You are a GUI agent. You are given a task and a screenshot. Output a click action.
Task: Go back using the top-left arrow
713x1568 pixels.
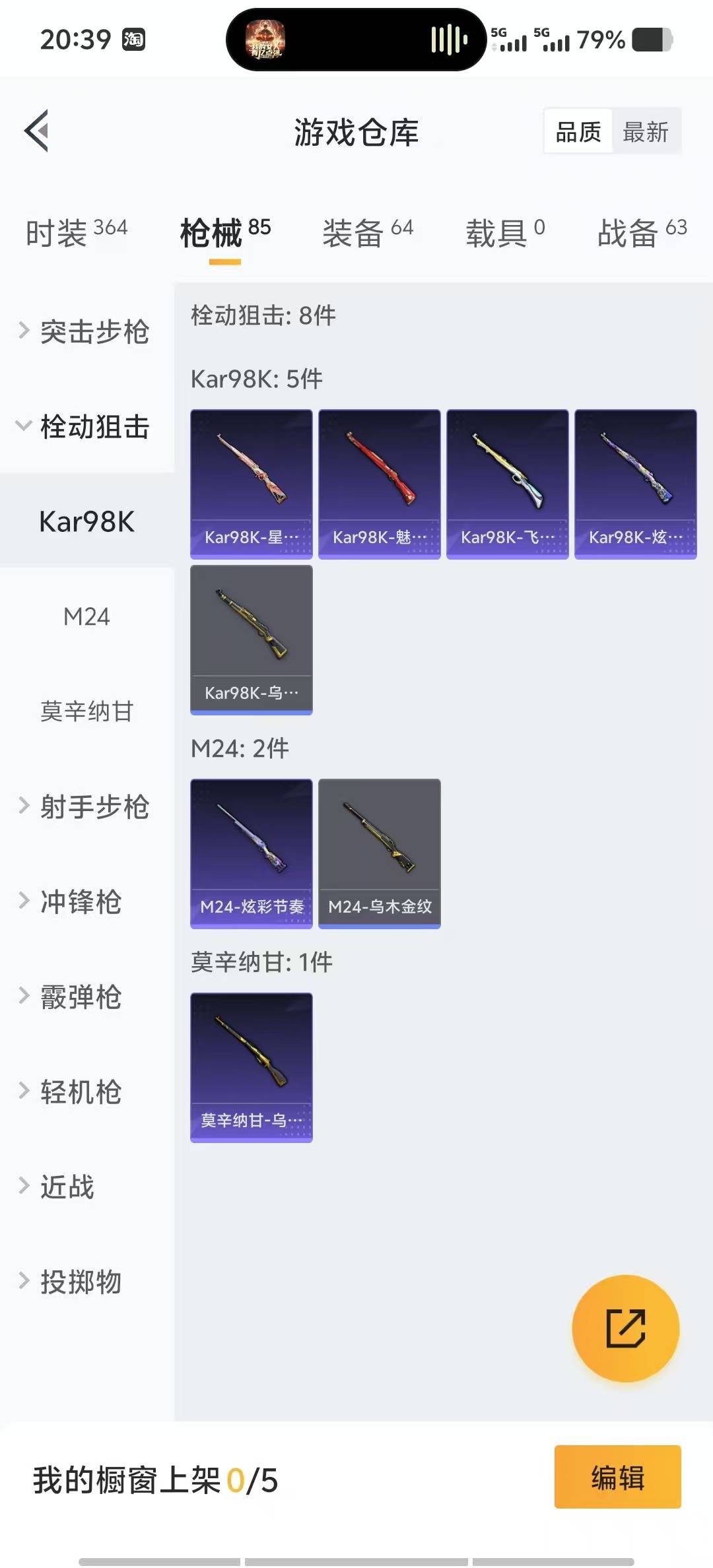point(37,131)
